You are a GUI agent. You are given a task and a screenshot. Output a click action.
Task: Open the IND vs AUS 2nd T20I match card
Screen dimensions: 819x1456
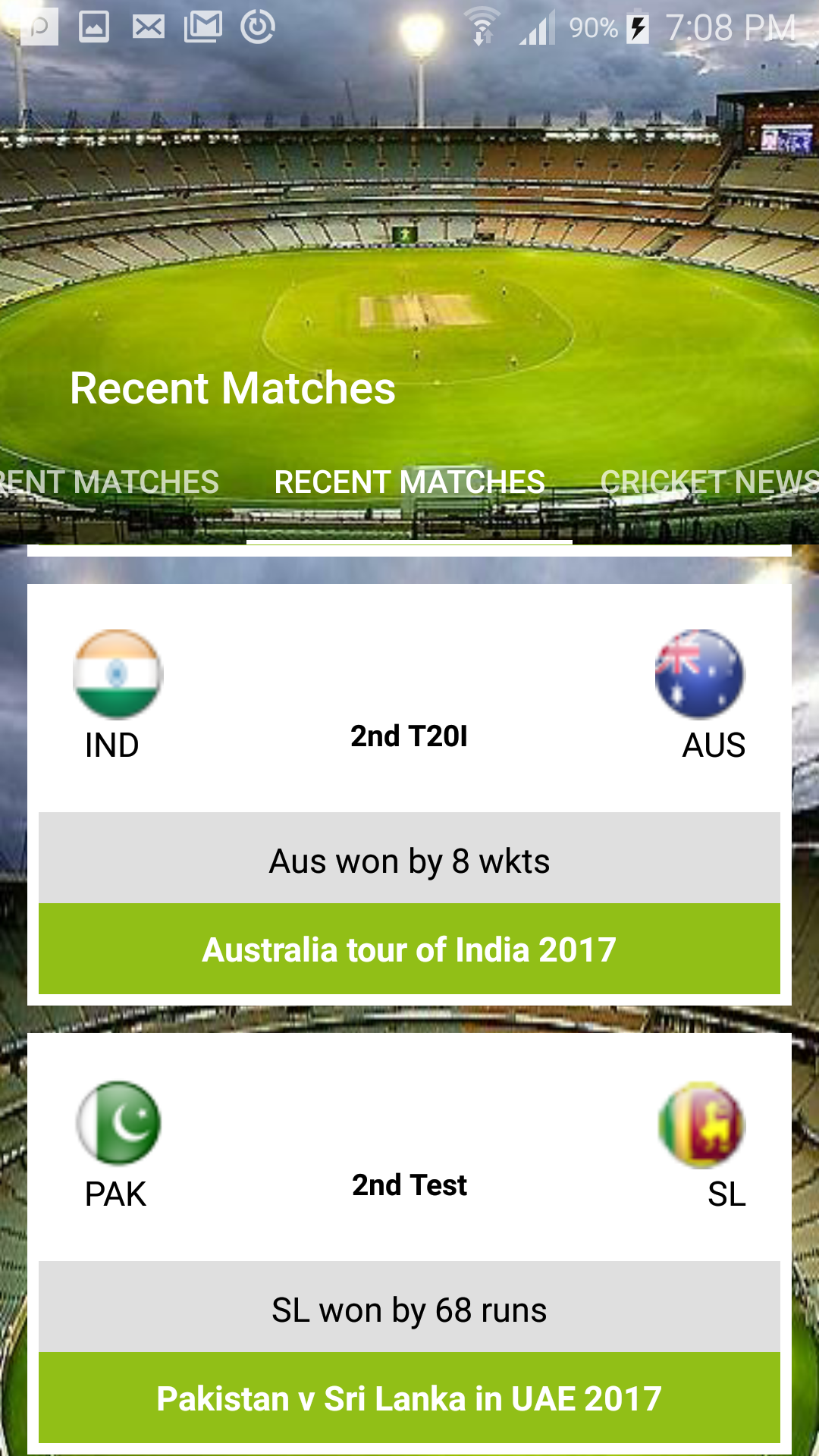click(x=409, y=794)
